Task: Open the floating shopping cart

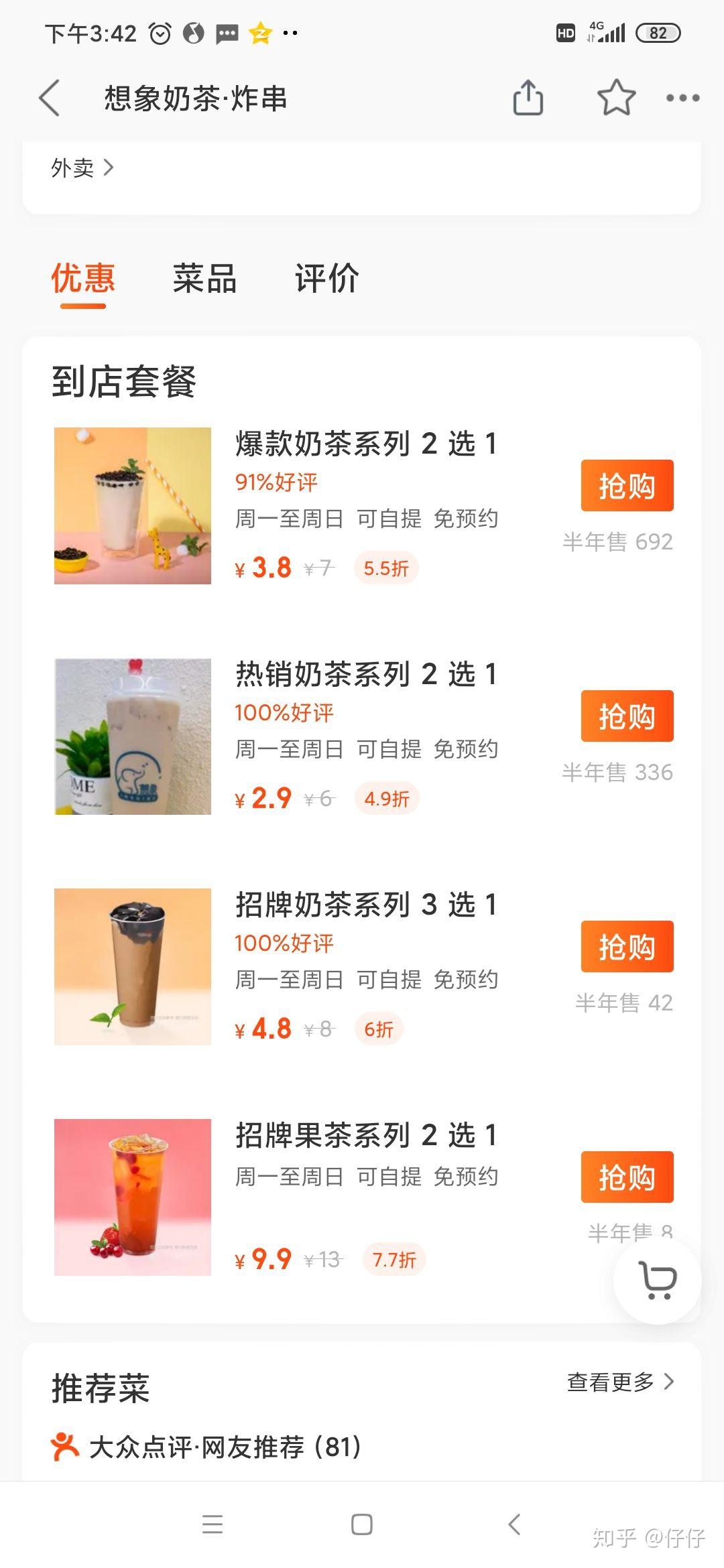Action: coord(658,1281)
